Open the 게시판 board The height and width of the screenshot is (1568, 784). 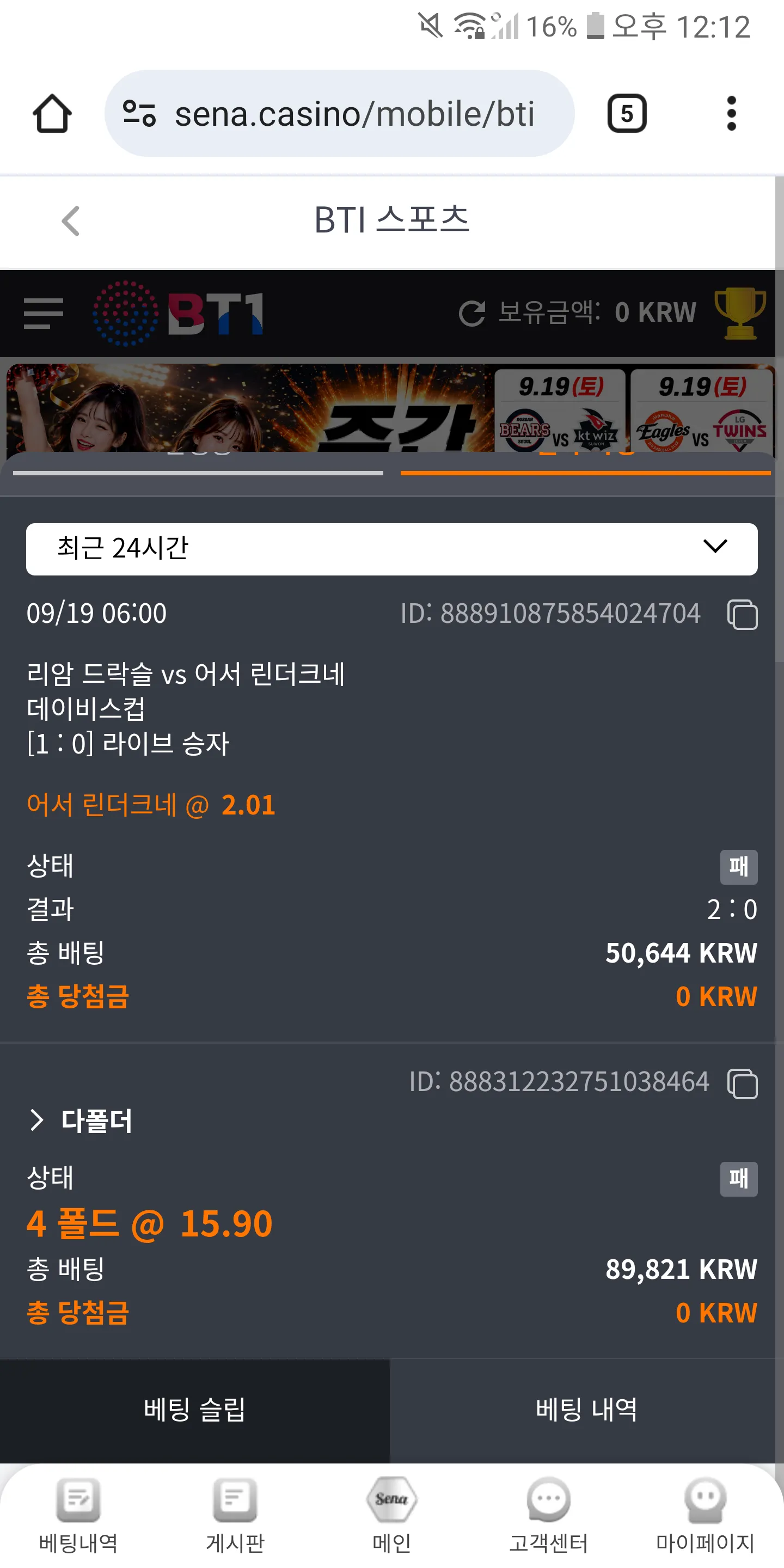(235, 1515)
